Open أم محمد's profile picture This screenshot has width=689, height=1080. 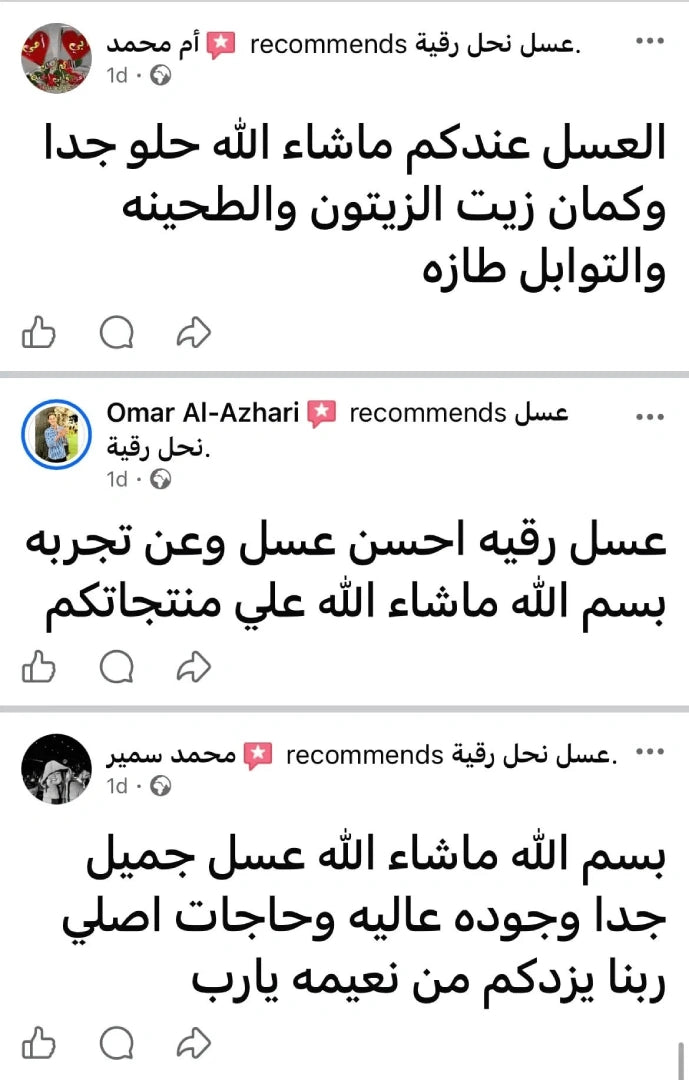pos(56,57)
